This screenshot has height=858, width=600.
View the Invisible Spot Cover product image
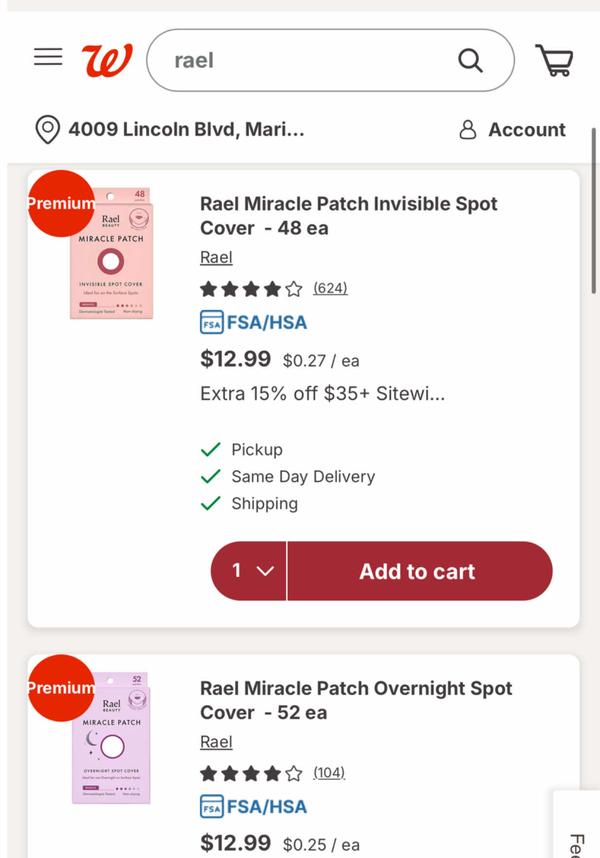pos(111,252)
